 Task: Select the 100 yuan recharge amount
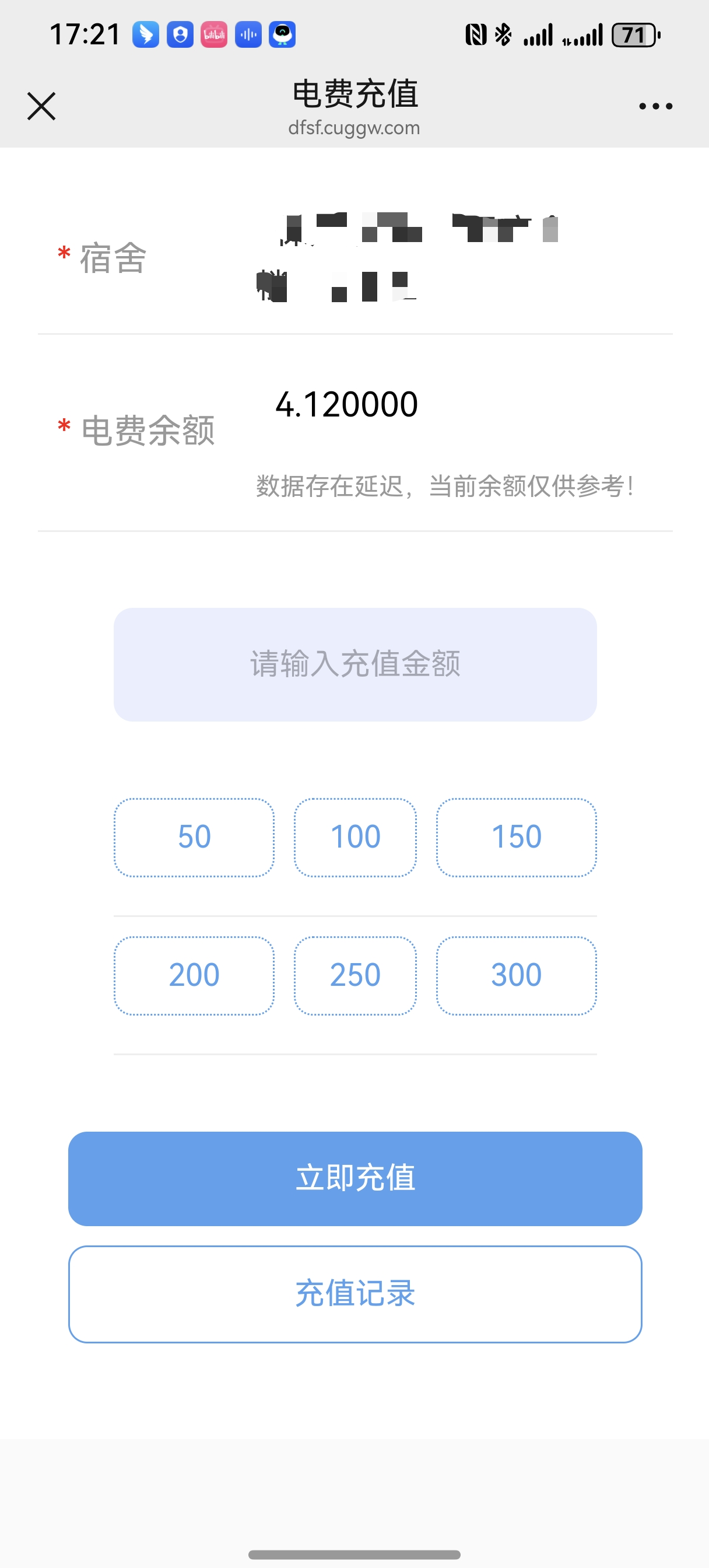[355, 836]
